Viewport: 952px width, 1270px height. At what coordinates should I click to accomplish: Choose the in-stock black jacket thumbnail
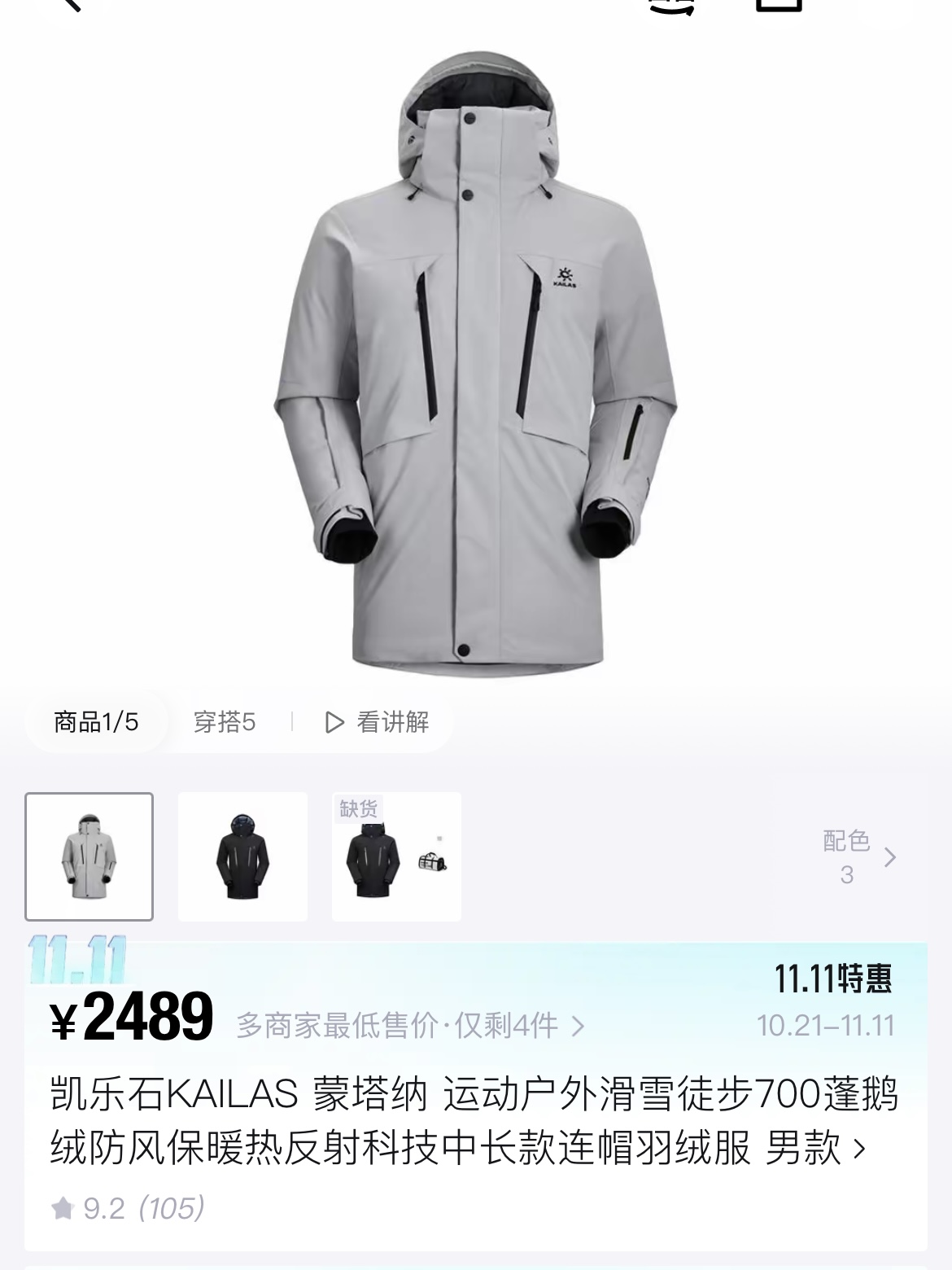(242, 856)
